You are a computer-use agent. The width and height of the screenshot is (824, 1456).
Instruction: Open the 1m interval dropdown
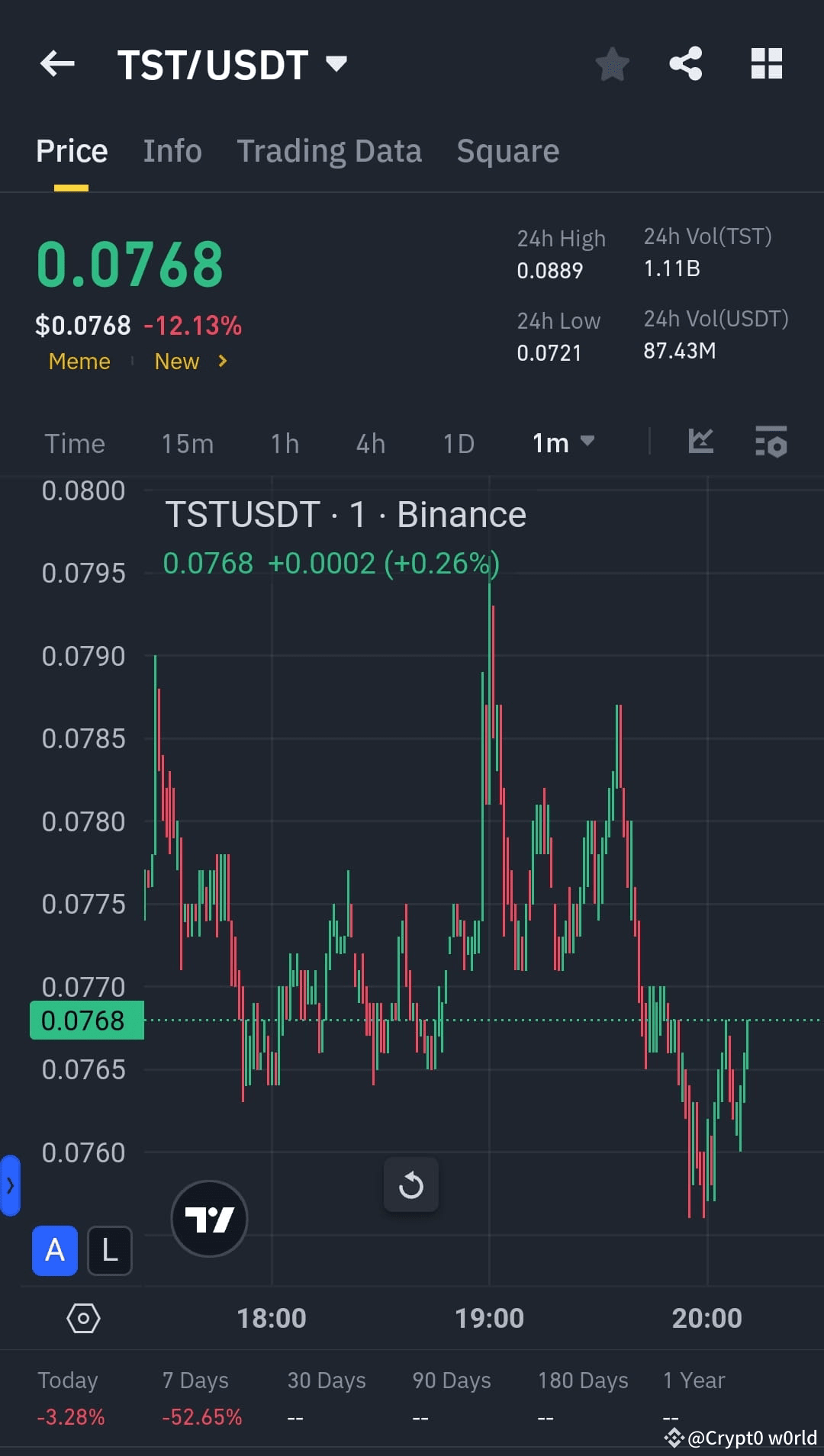pyautogui.click(x=563, y=442)
